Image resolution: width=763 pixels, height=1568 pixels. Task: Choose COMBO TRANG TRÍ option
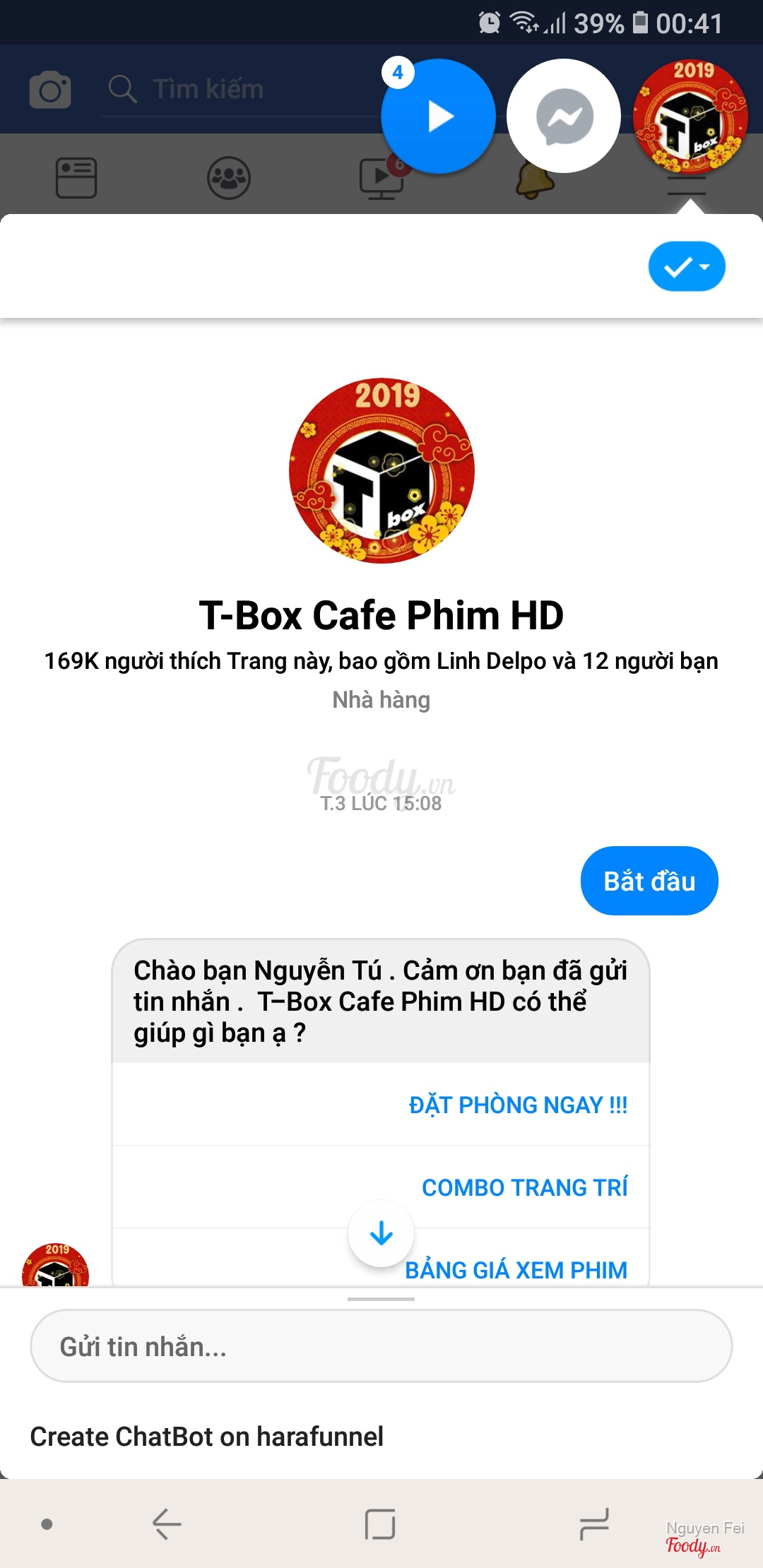point(524,1187)
